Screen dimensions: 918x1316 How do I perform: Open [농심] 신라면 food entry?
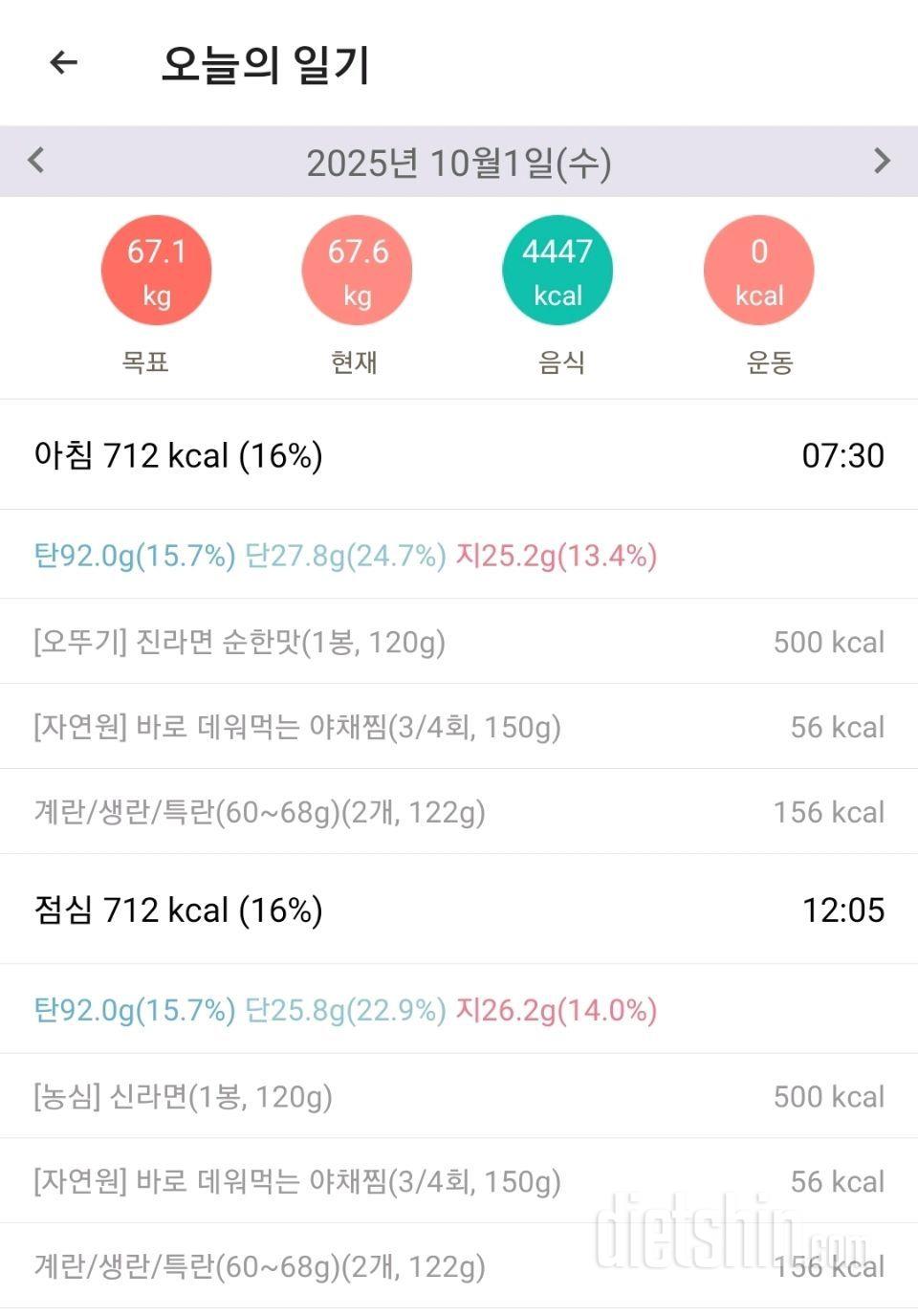(x=459, y=1096)
